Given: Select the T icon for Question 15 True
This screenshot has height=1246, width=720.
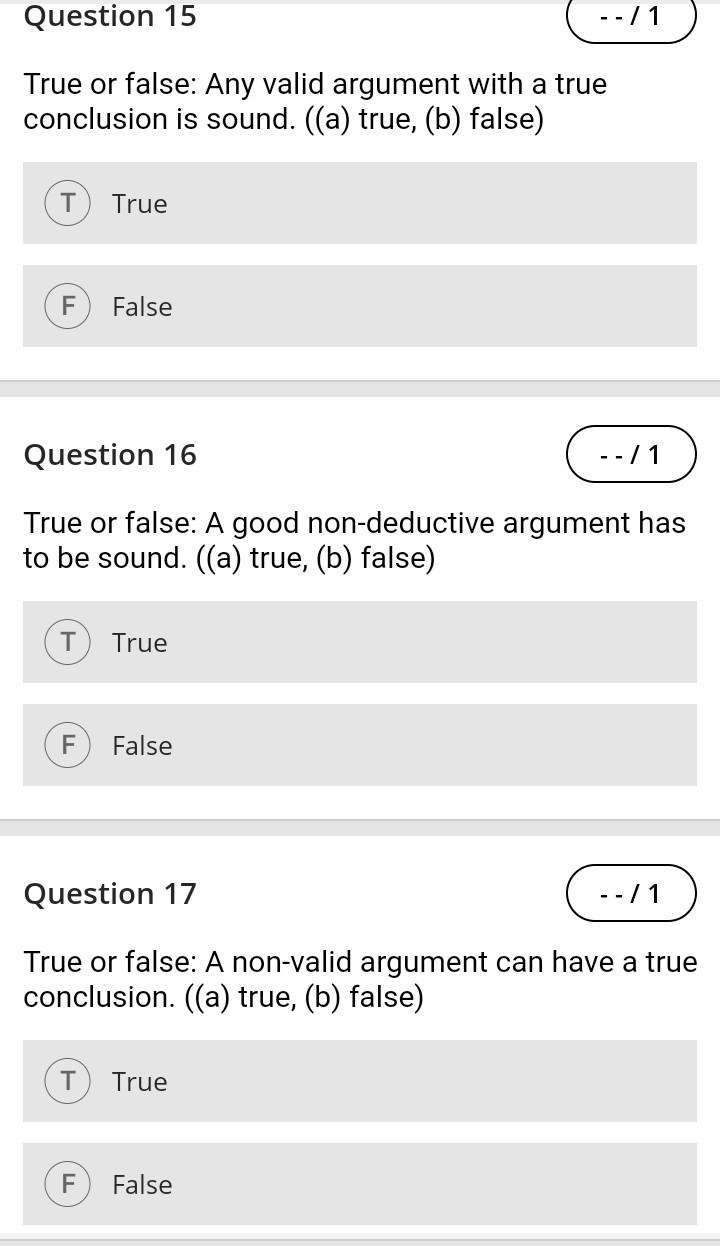Looking at the screenshot, I should click(67, 203).
